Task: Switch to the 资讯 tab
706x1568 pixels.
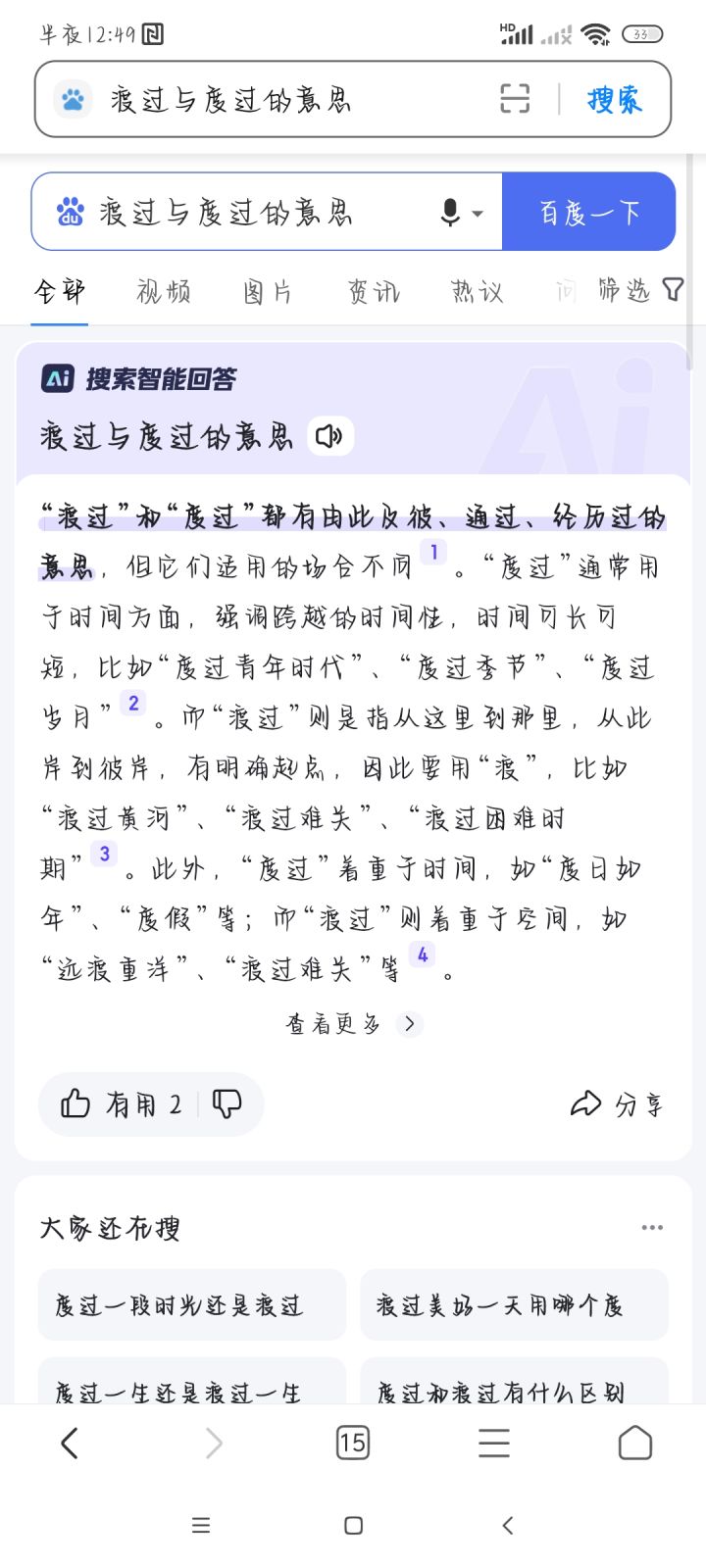Action: point(373,291)
